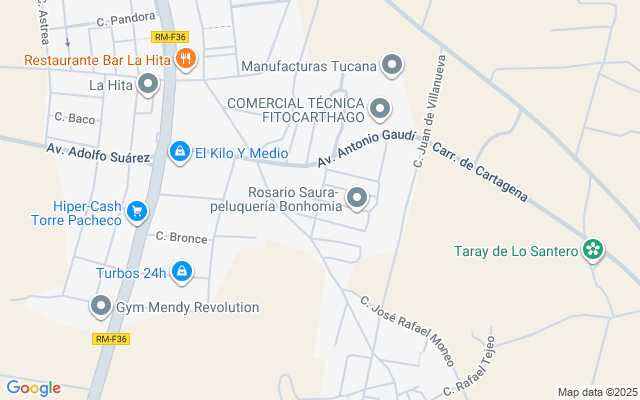640x400 pixels.
Task: Select the Rosario Saura peluquería Bonhomia pin
Action: 357,198
